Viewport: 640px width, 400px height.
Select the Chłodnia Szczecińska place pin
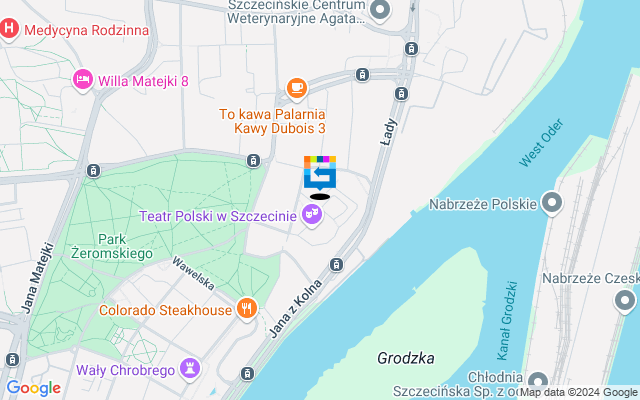[539, 382]
